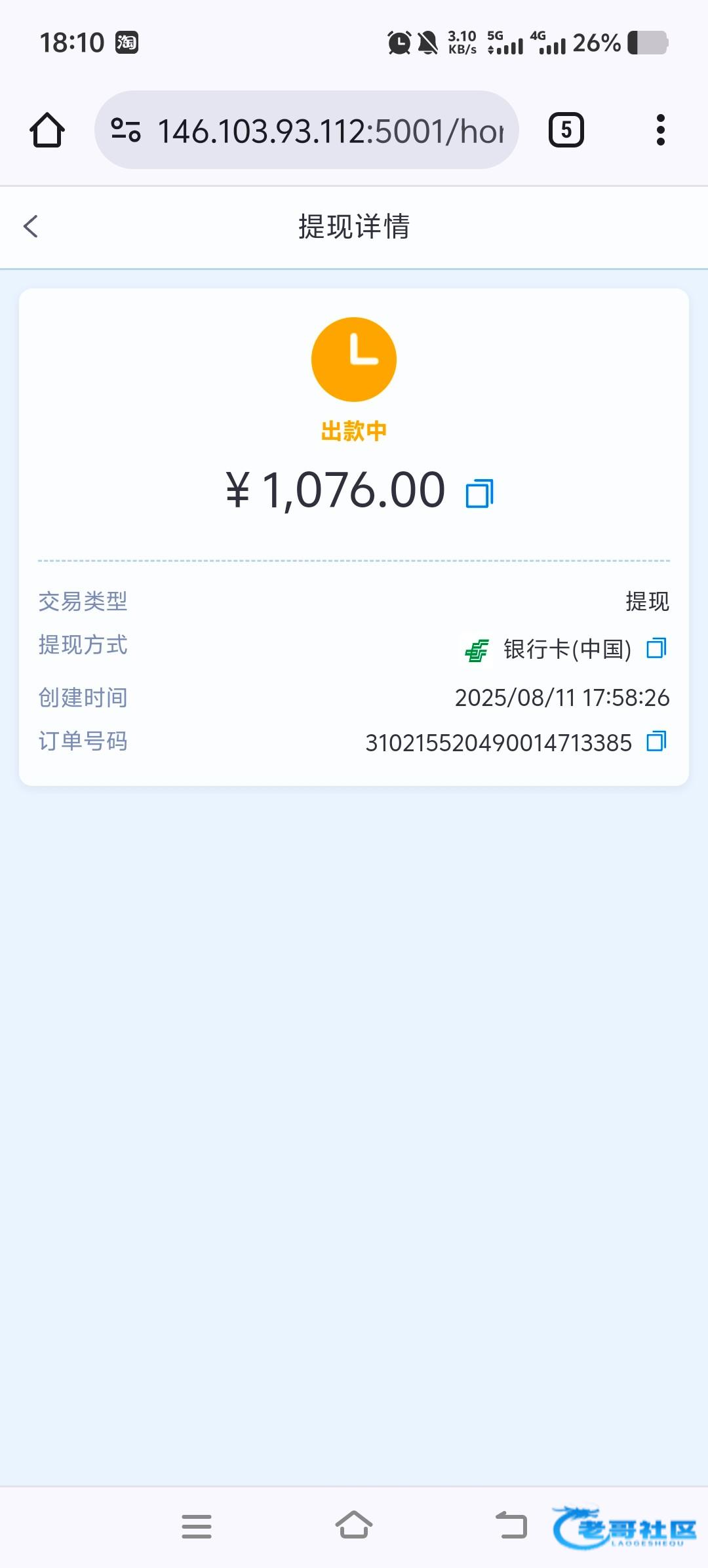Open recent apps from the navigation bar
708x1568 pixels.
(x=197, y=1526)
